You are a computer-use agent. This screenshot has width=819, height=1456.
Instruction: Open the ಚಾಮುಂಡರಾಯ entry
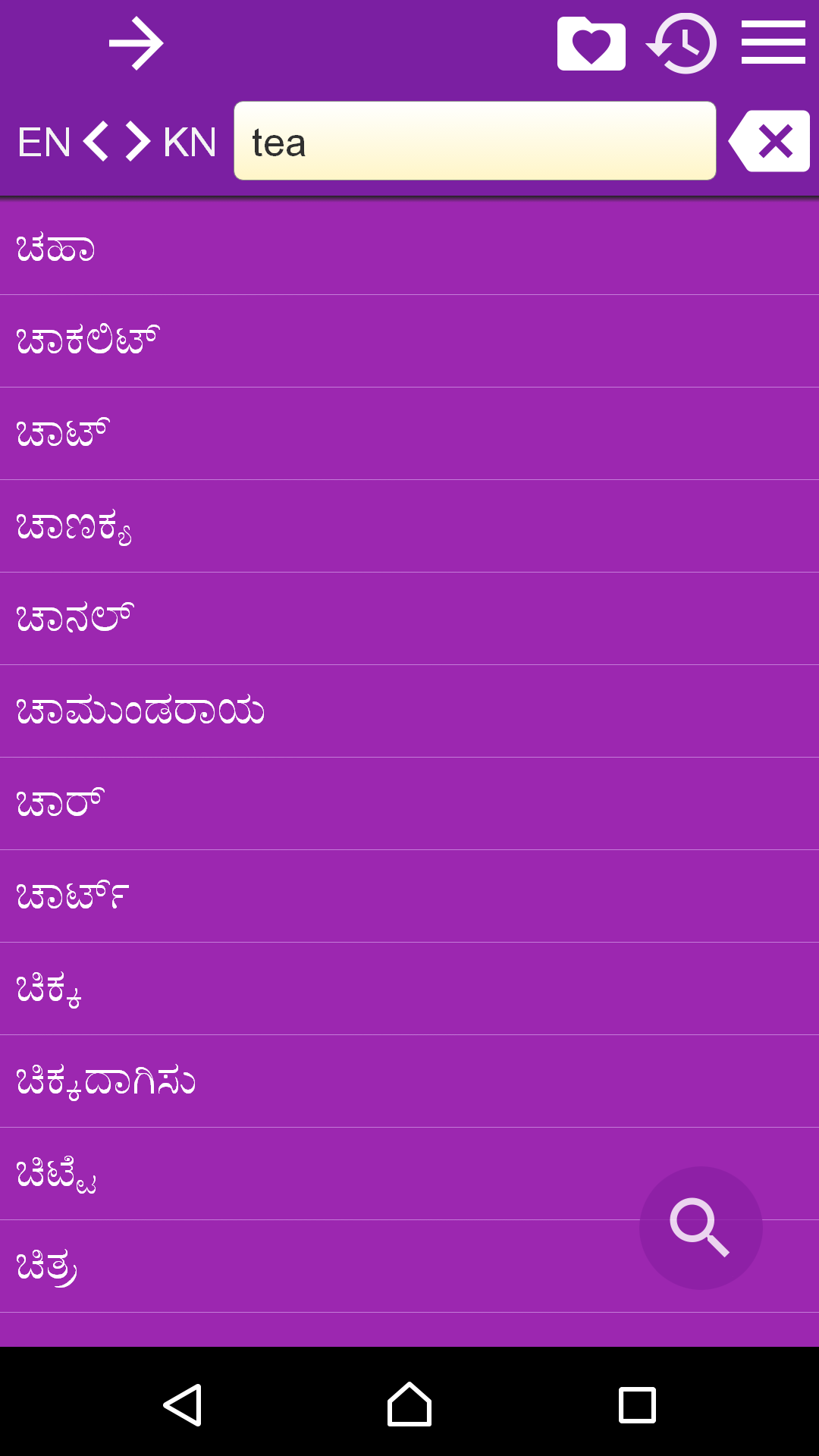coord(409,708)
